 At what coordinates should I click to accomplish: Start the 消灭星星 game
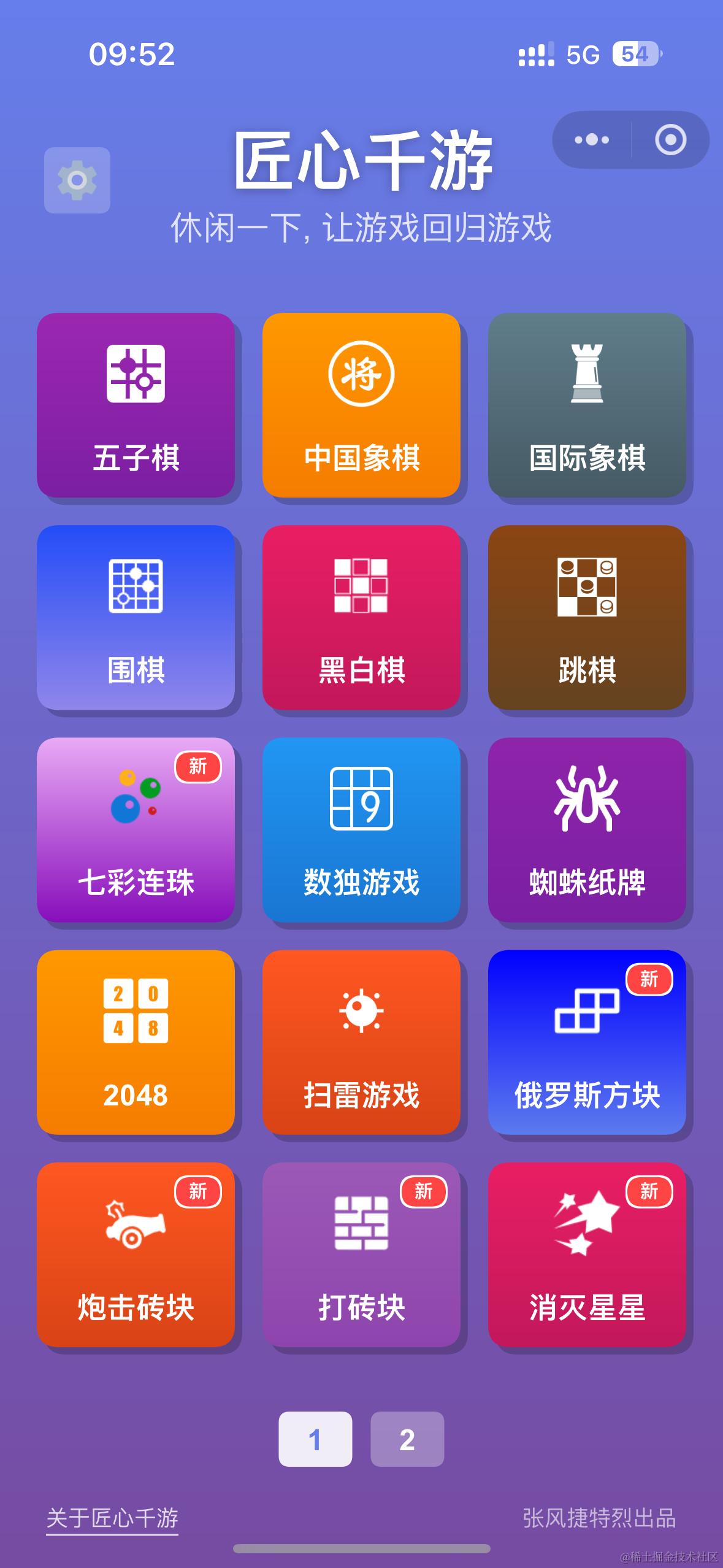click(x=587, y=1254)
